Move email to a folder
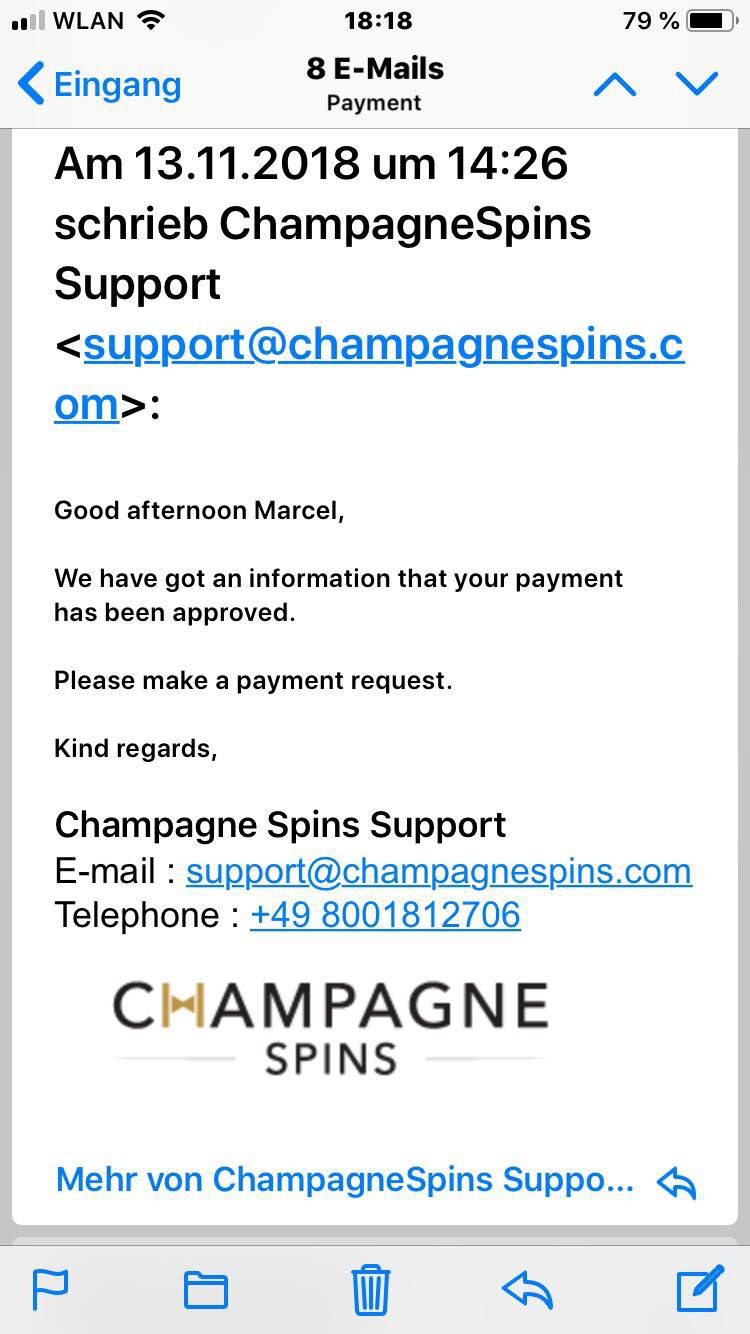The width and height of the screenshot is (750, 1334). pos(206,1290)
